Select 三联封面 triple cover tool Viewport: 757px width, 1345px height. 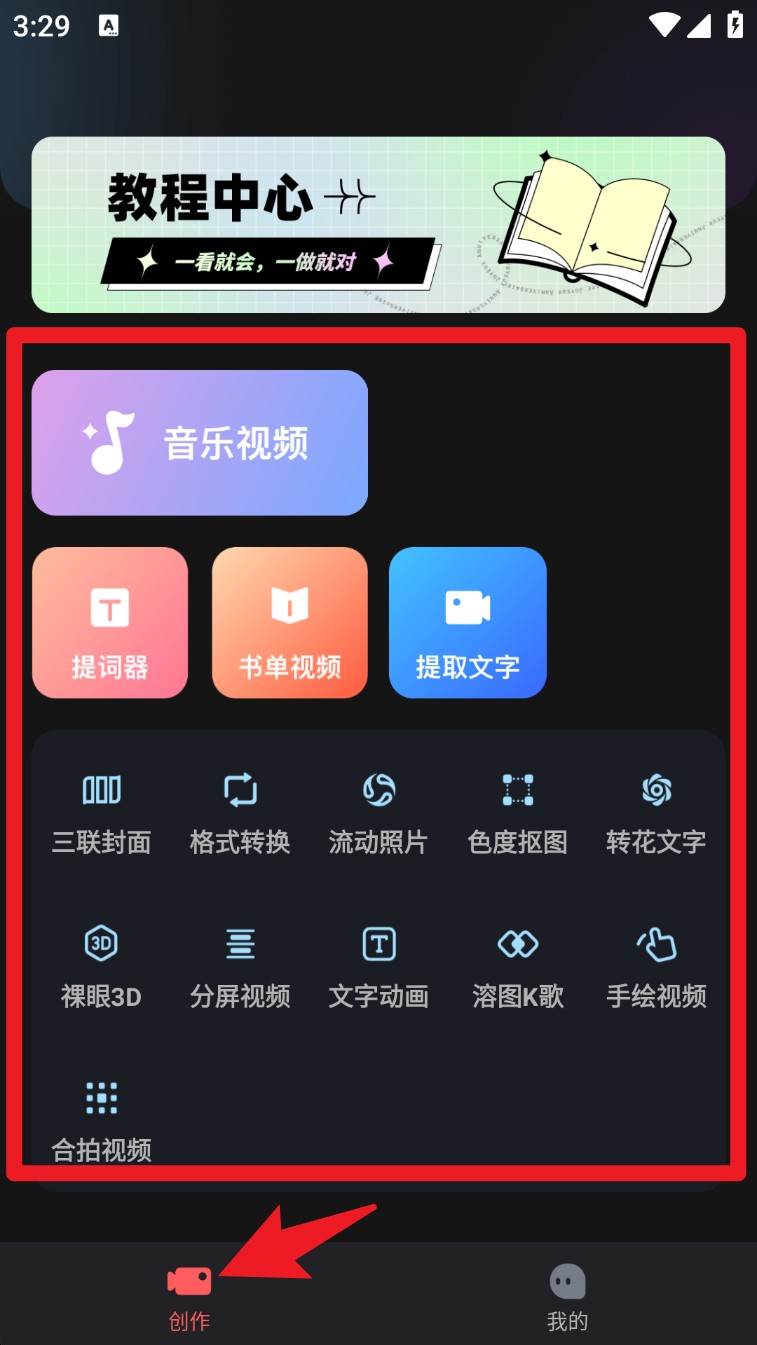click(101, 813)
